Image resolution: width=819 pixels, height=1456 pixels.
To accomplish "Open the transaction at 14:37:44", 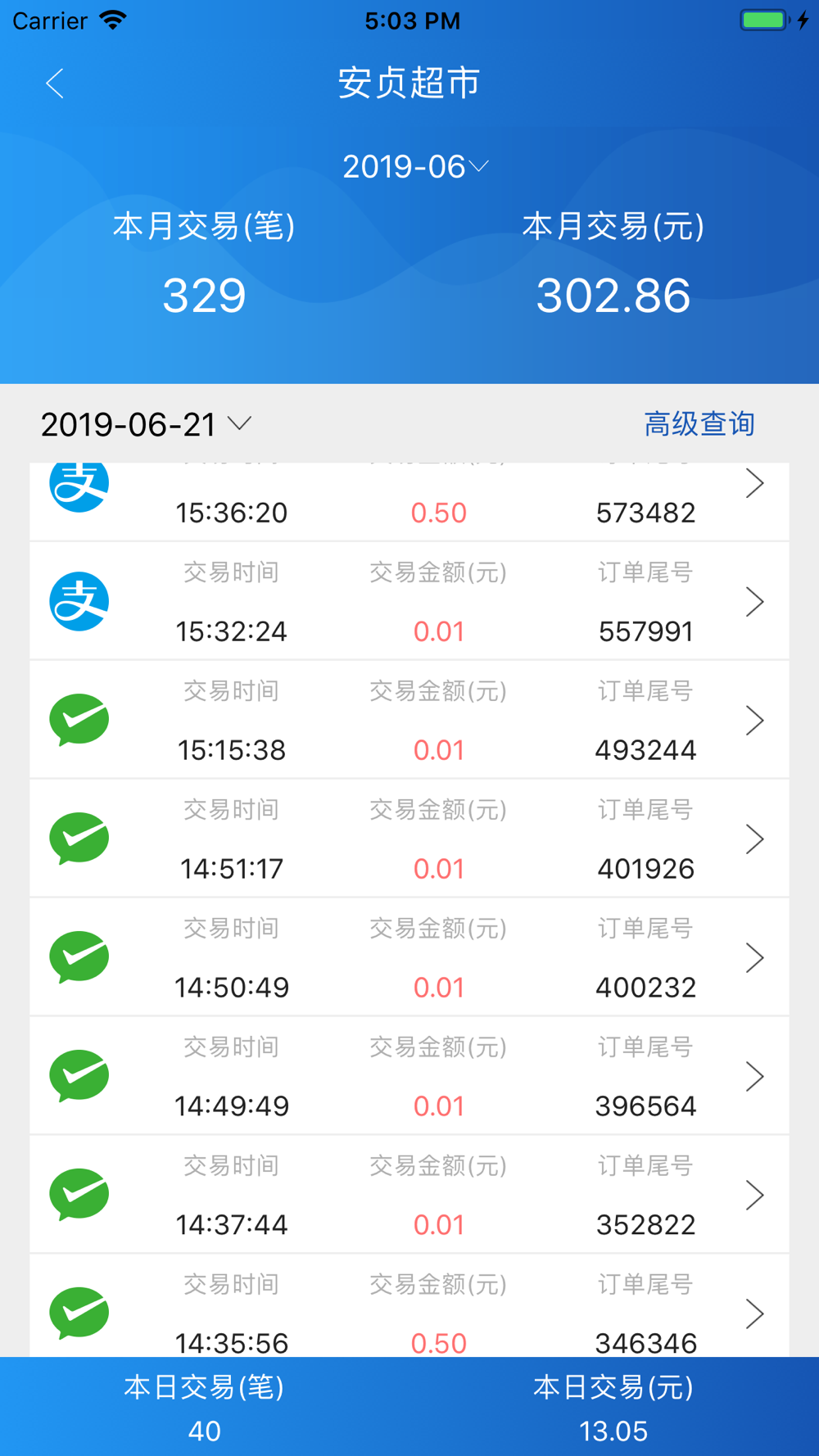I will coord(409,1195).
